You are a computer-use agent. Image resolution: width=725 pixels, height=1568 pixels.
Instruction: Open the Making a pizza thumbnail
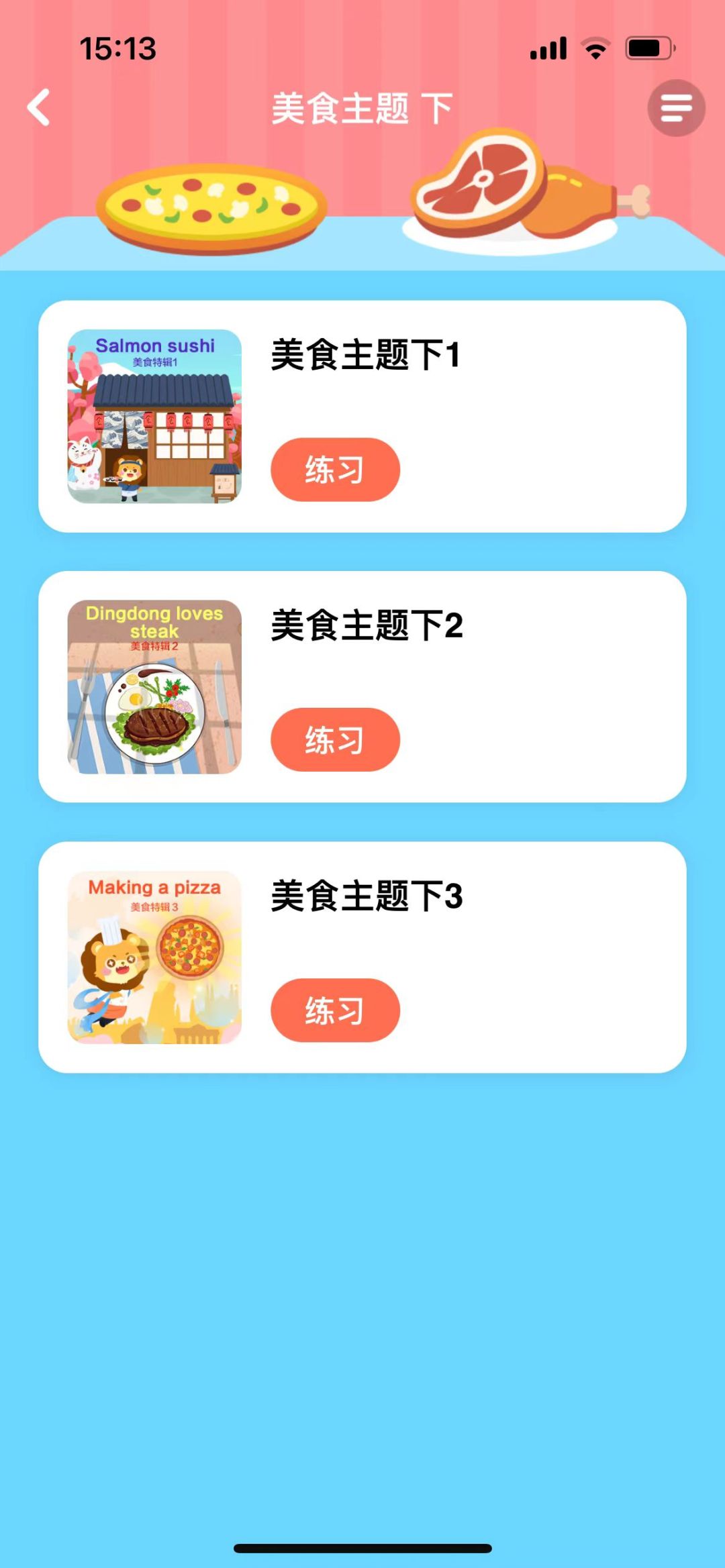154,957
